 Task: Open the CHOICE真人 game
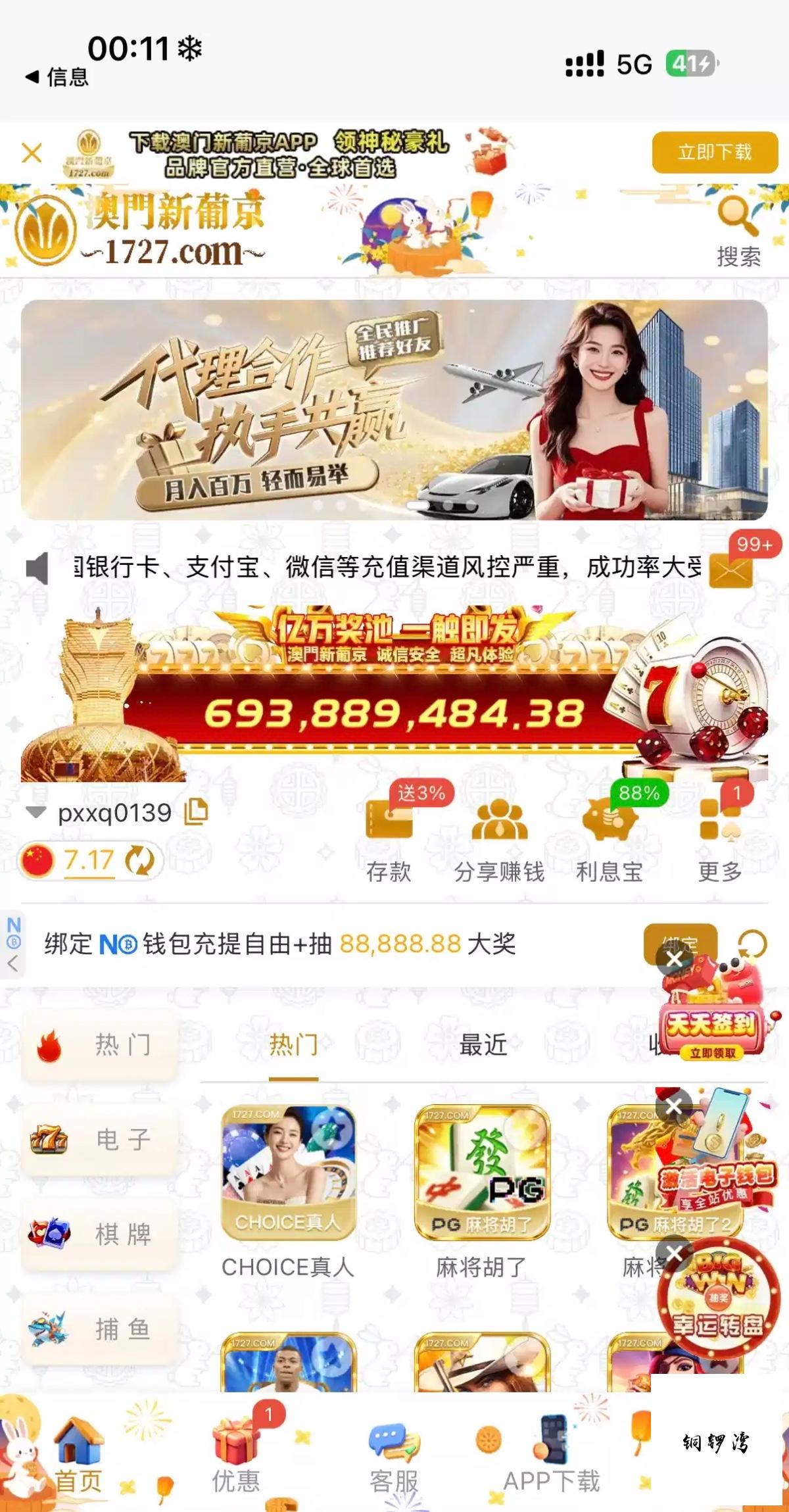coord(288,1190)
